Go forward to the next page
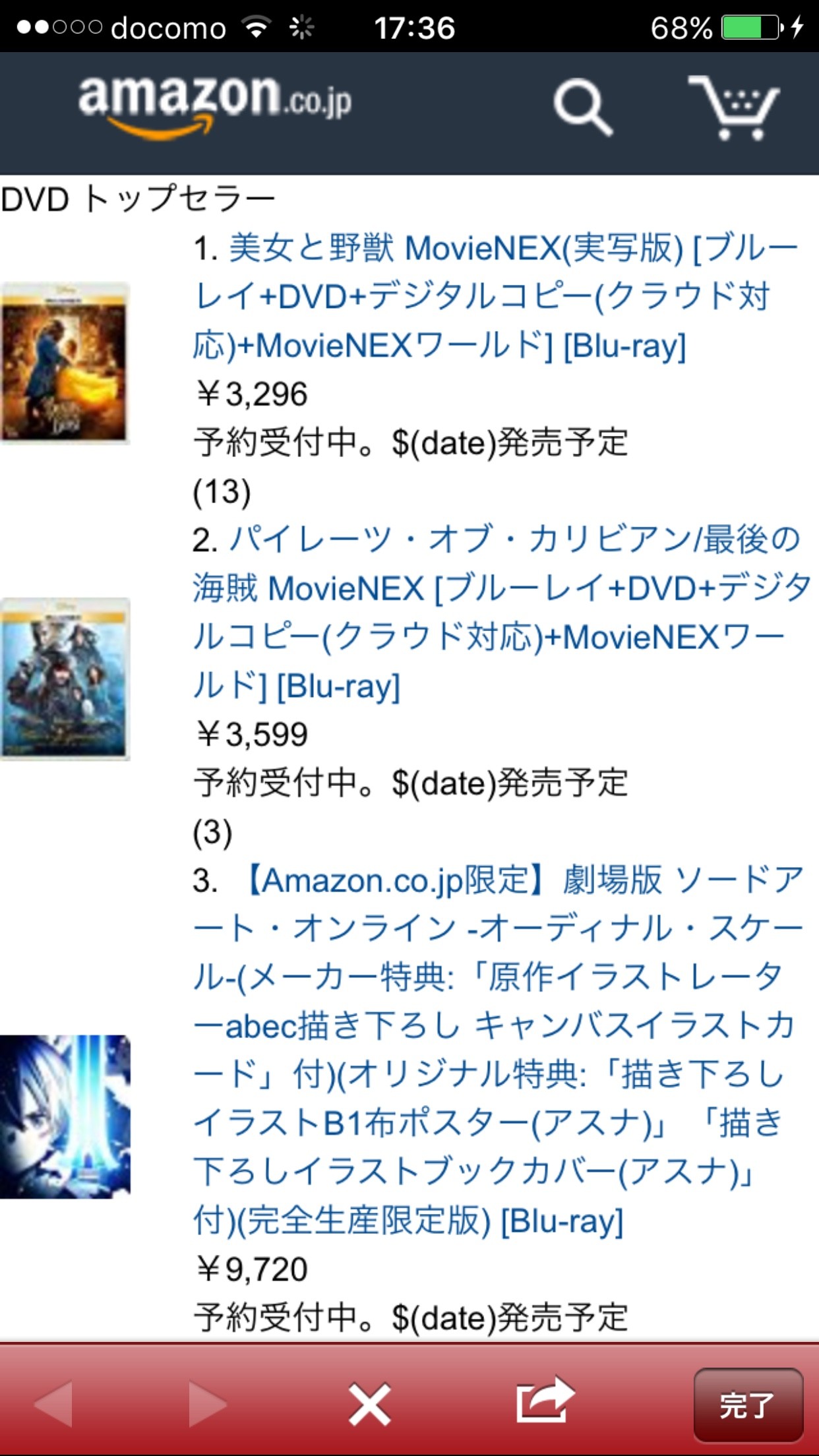This screenshot has height=1456, width=819. pos(207,1405)
